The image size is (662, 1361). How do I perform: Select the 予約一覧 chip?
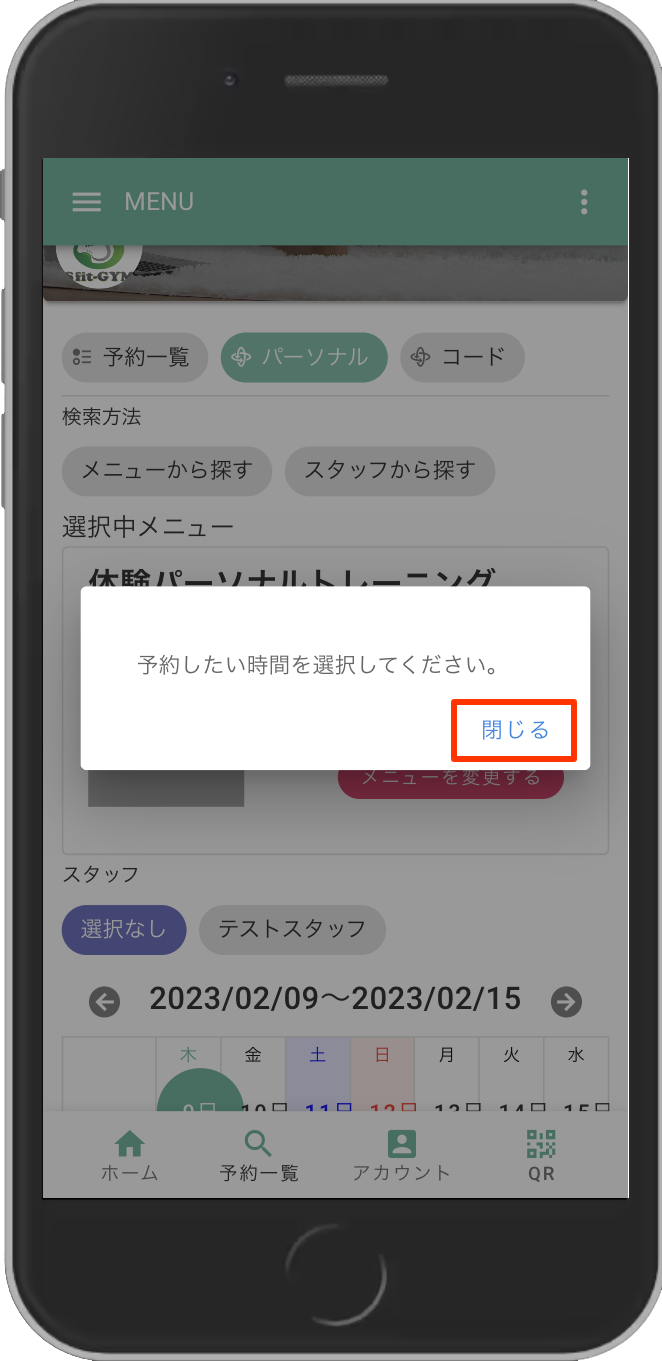click(135, 357)
